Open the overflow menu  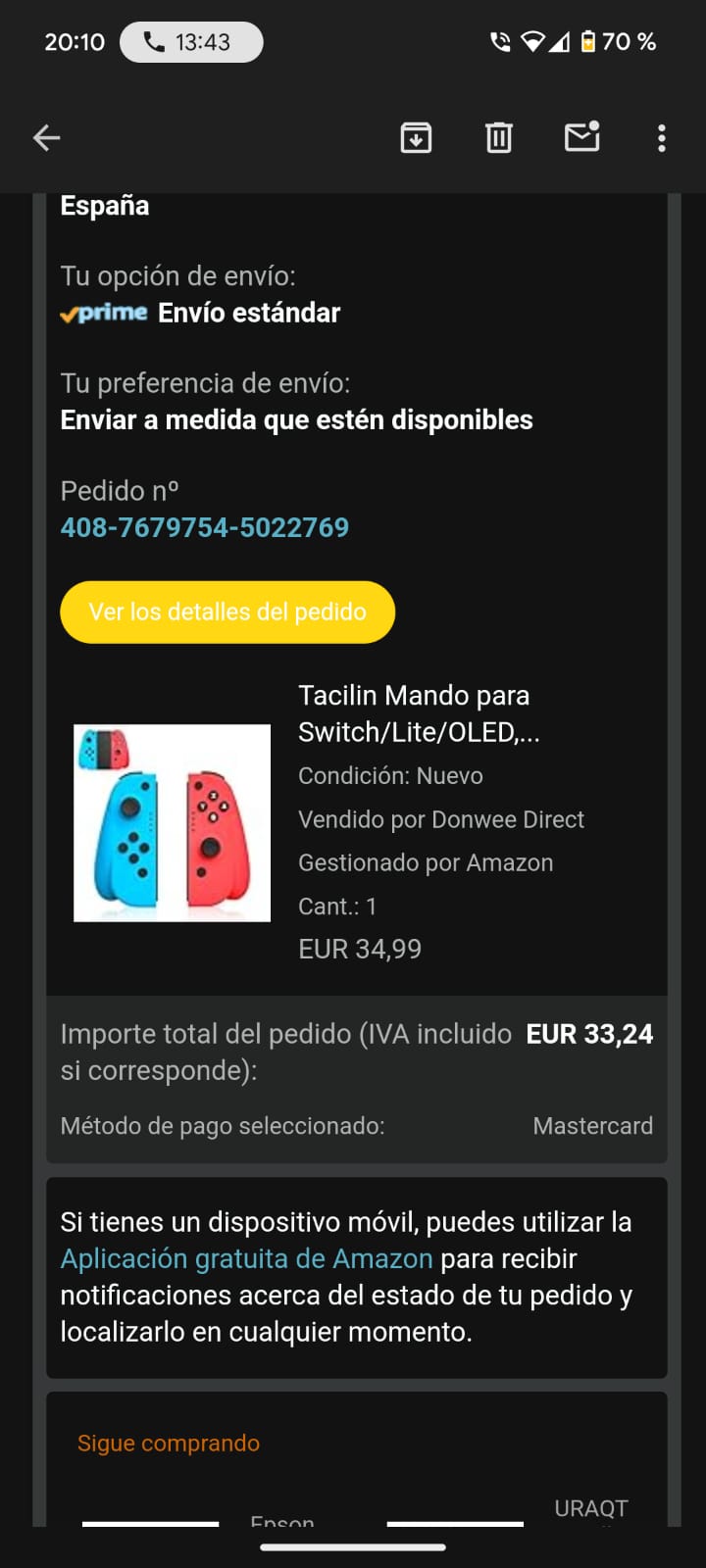(x=662, y=138)
